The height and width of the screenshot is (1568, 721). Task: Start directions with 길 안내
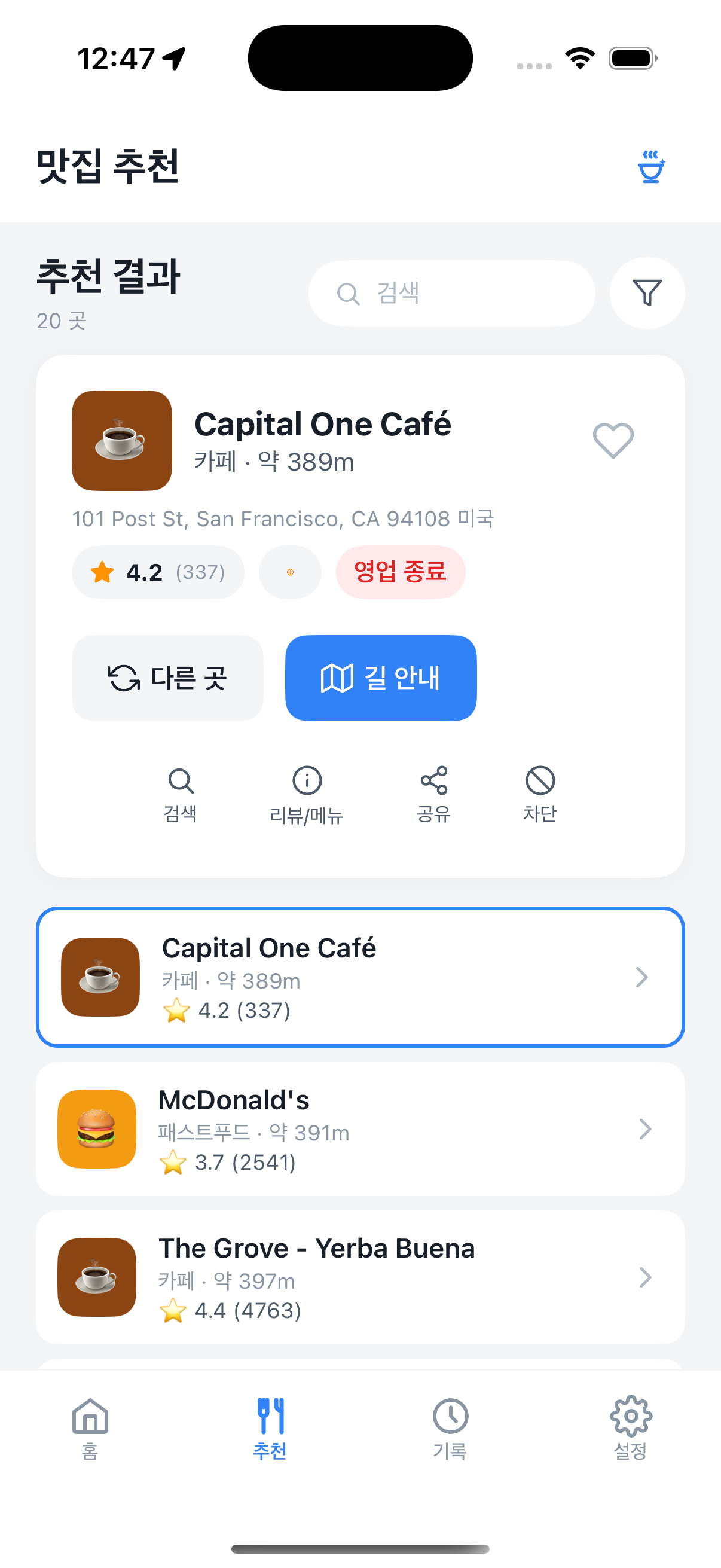[381, 678]
